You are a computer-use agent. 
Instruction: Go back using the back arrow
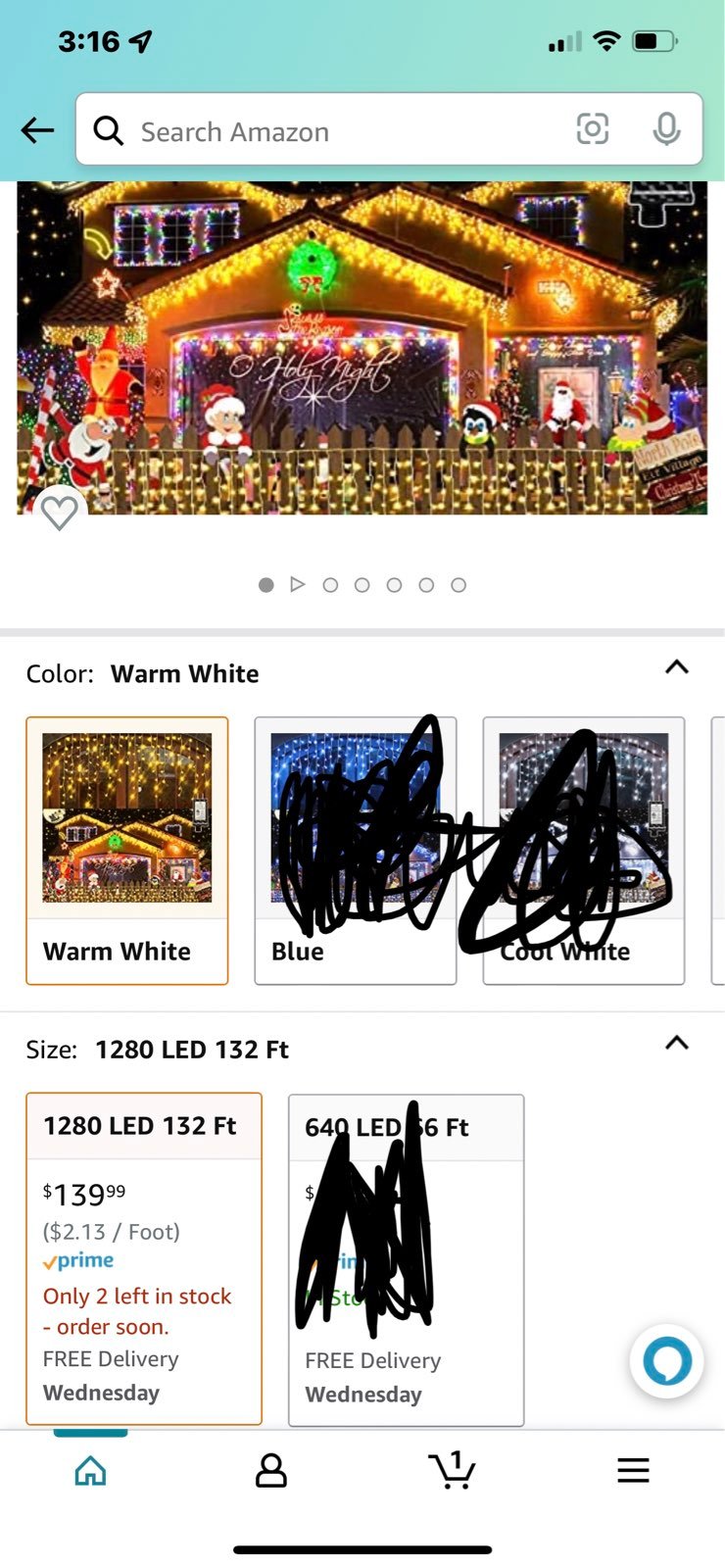(37, 129)
